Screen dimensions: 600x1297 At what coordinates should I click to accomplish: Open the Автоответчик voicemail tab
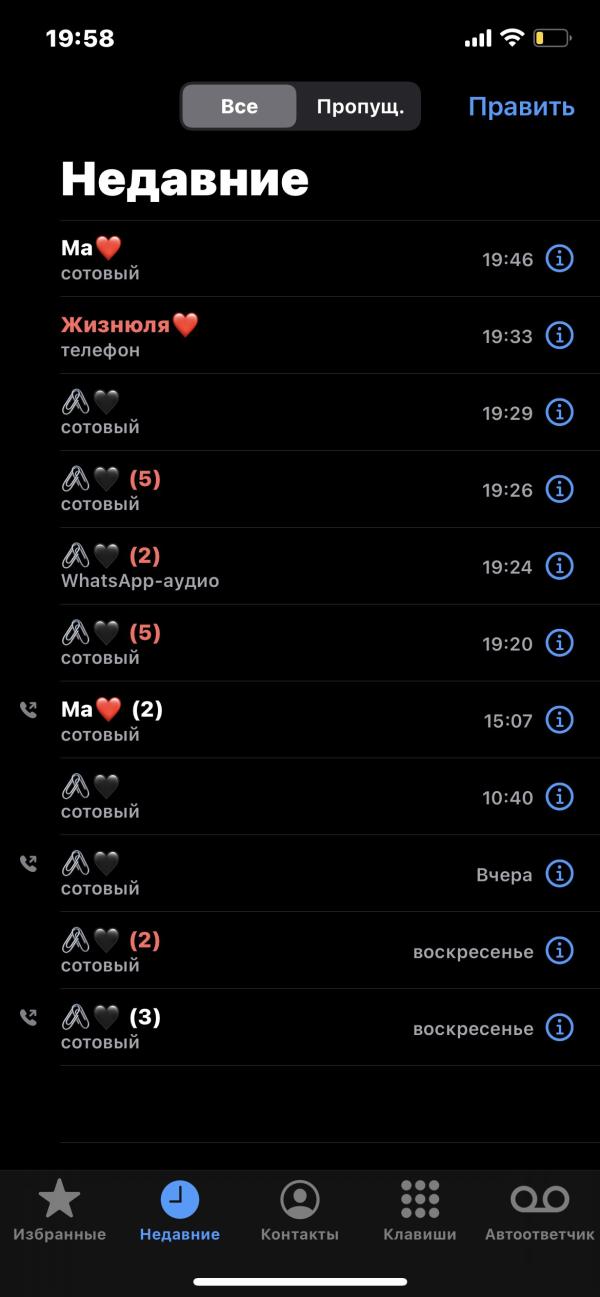point(539,1210)
